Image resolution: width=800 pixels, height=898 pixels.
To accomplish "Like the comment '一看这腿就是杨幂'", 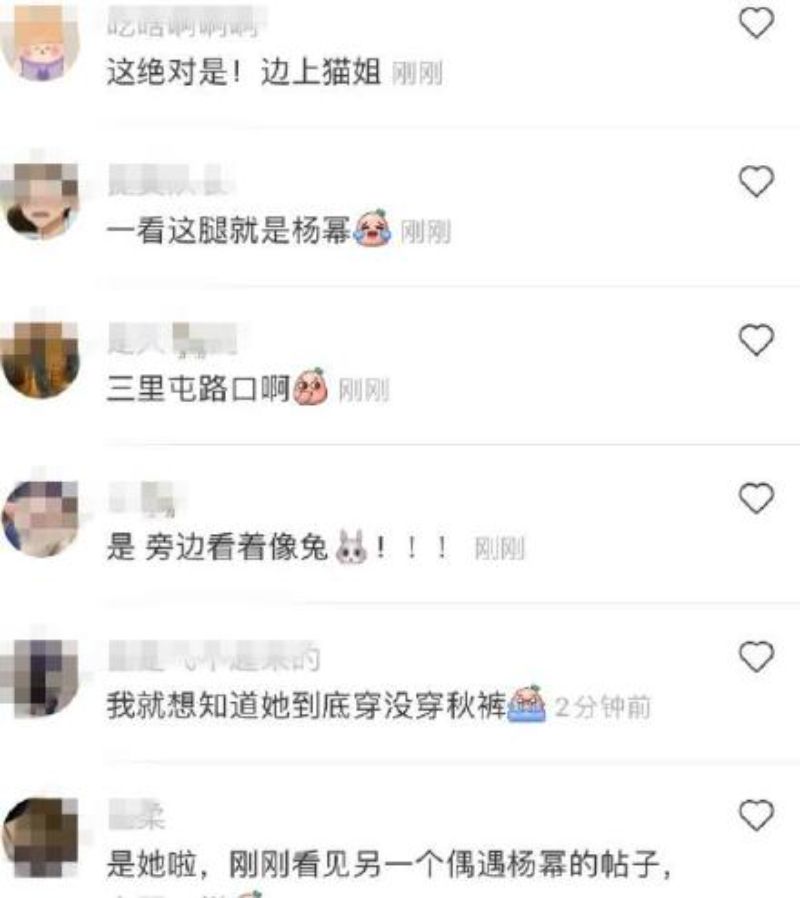I will click(x=756, y=182).
